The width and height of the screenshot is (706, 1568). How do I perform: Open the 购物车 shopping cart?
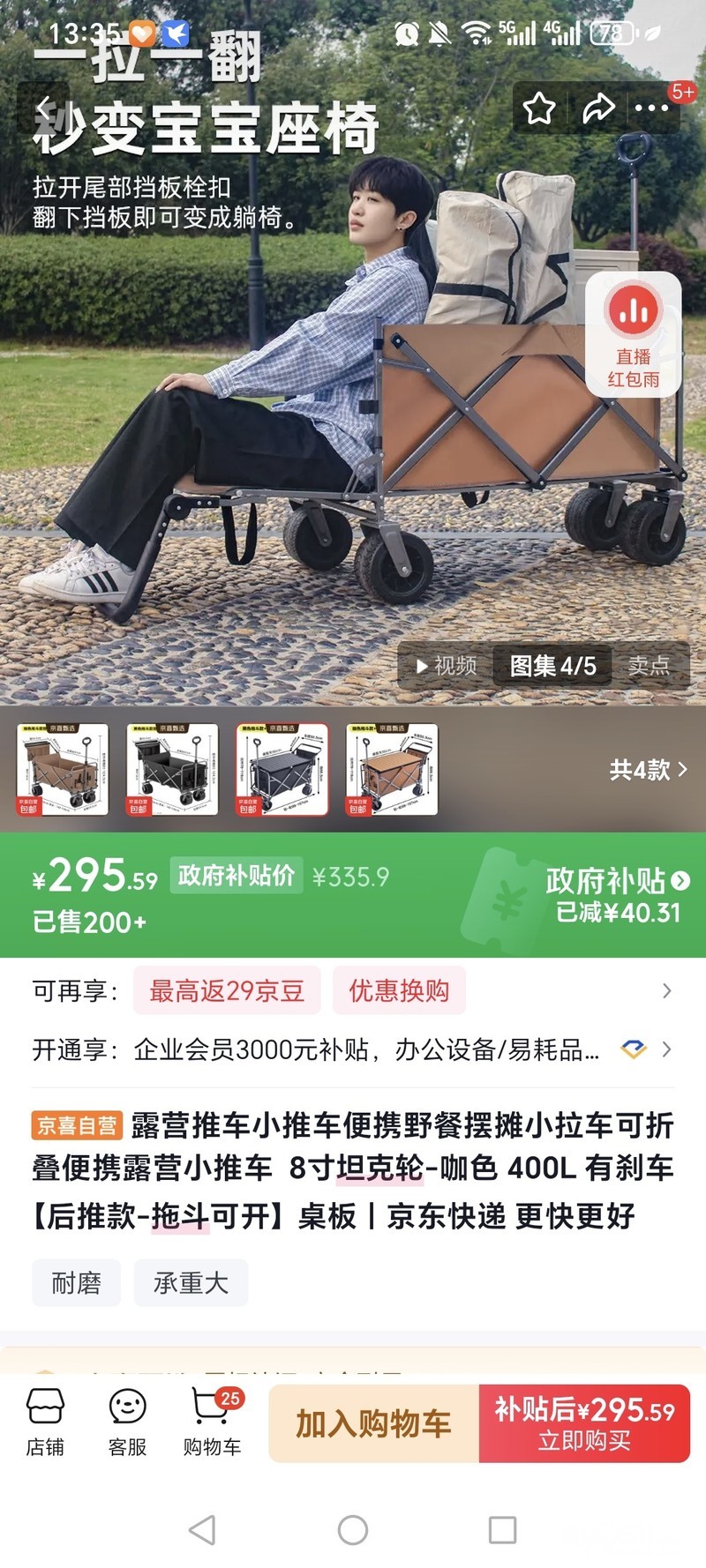[213, 1423]
